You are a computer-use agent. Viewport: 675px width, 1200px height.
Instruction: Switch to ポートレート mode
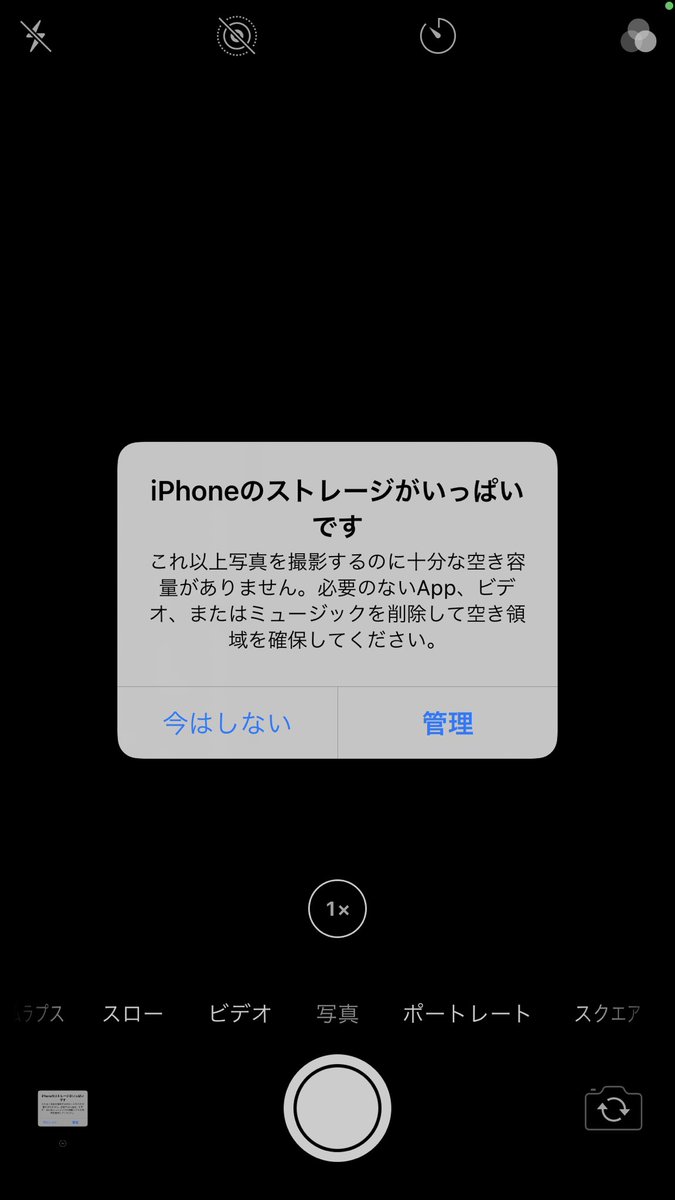[466, 1013]
